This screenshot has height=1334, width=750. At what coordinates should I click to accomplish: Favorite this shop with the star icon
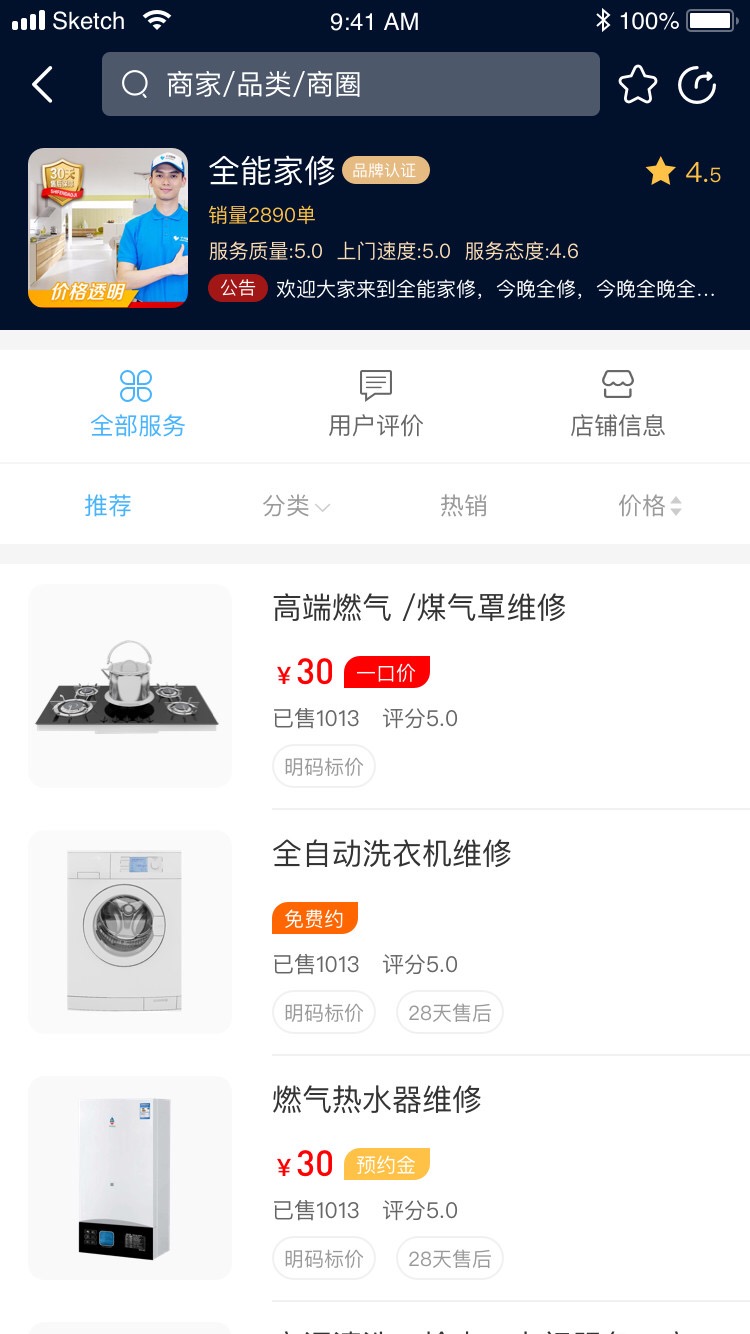click(x=638, y=85)
